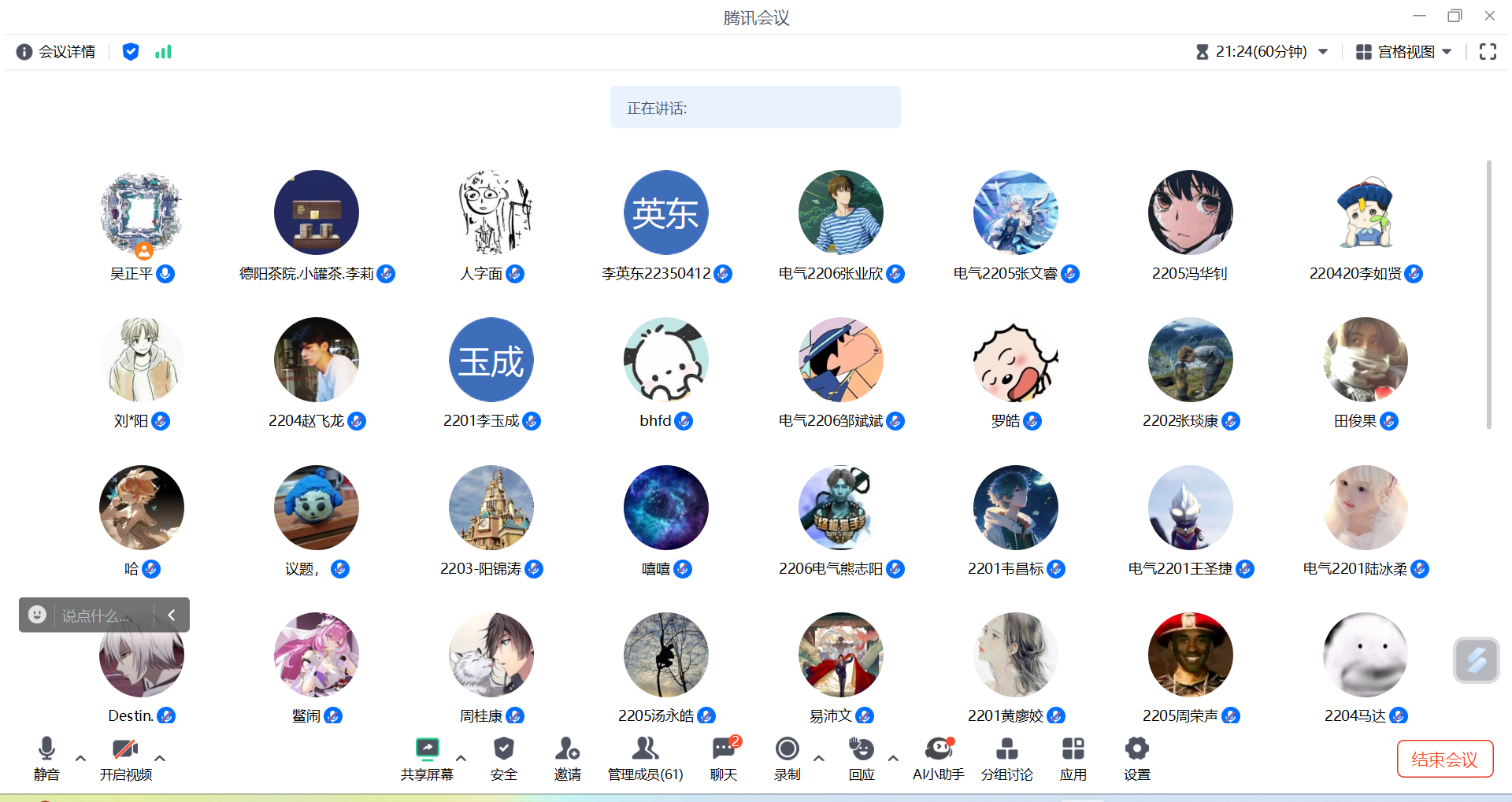The height and width of the screenshot is (802, 1512).
Task: Mute the microphone with 静音
Action: pyautogui.click(x=46, y=758)
